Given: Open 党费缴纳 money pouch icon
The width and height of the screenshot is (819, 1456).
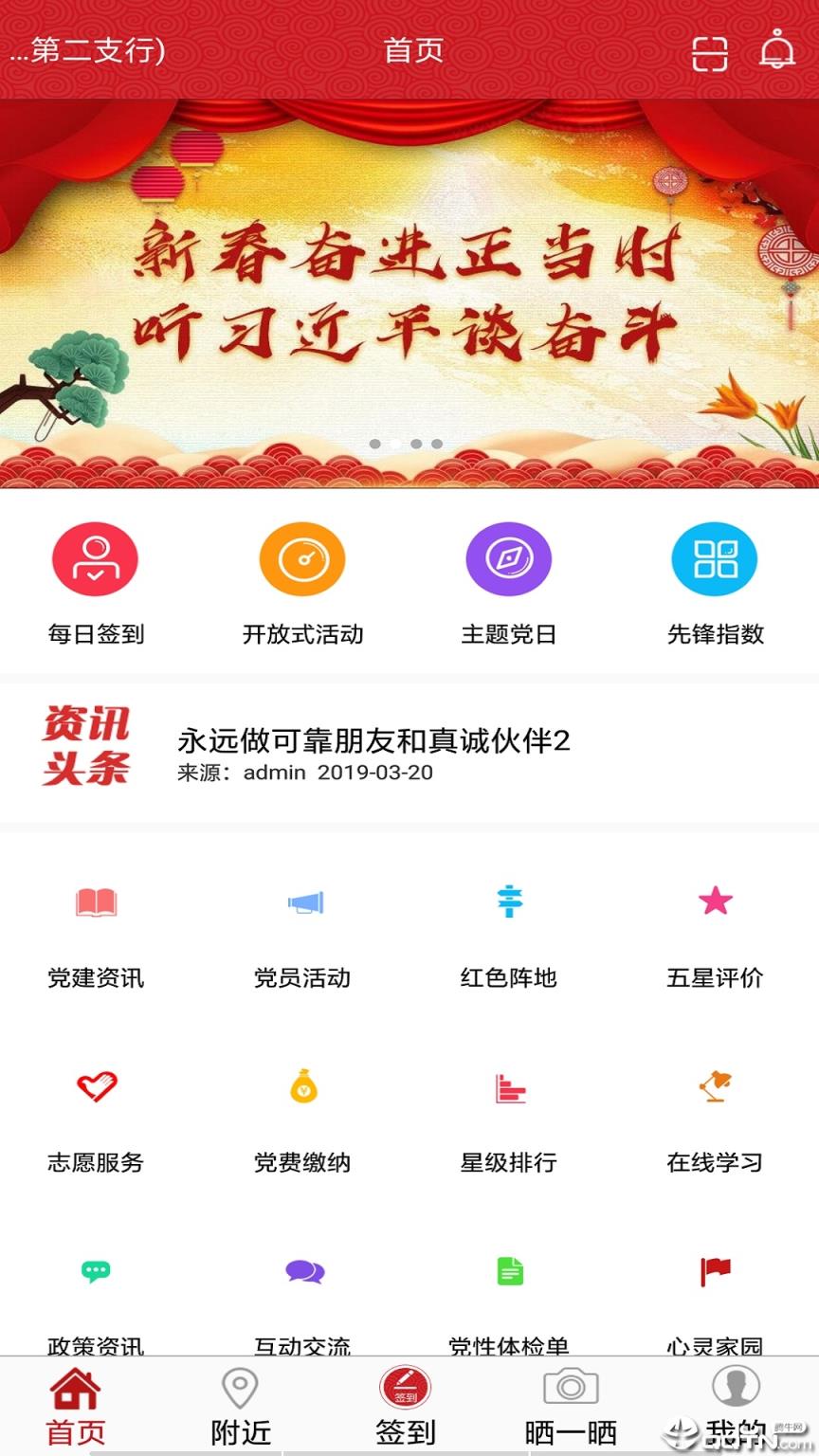Looking at the screenshot, I should pyautogui.click(x=301, y=1087).
